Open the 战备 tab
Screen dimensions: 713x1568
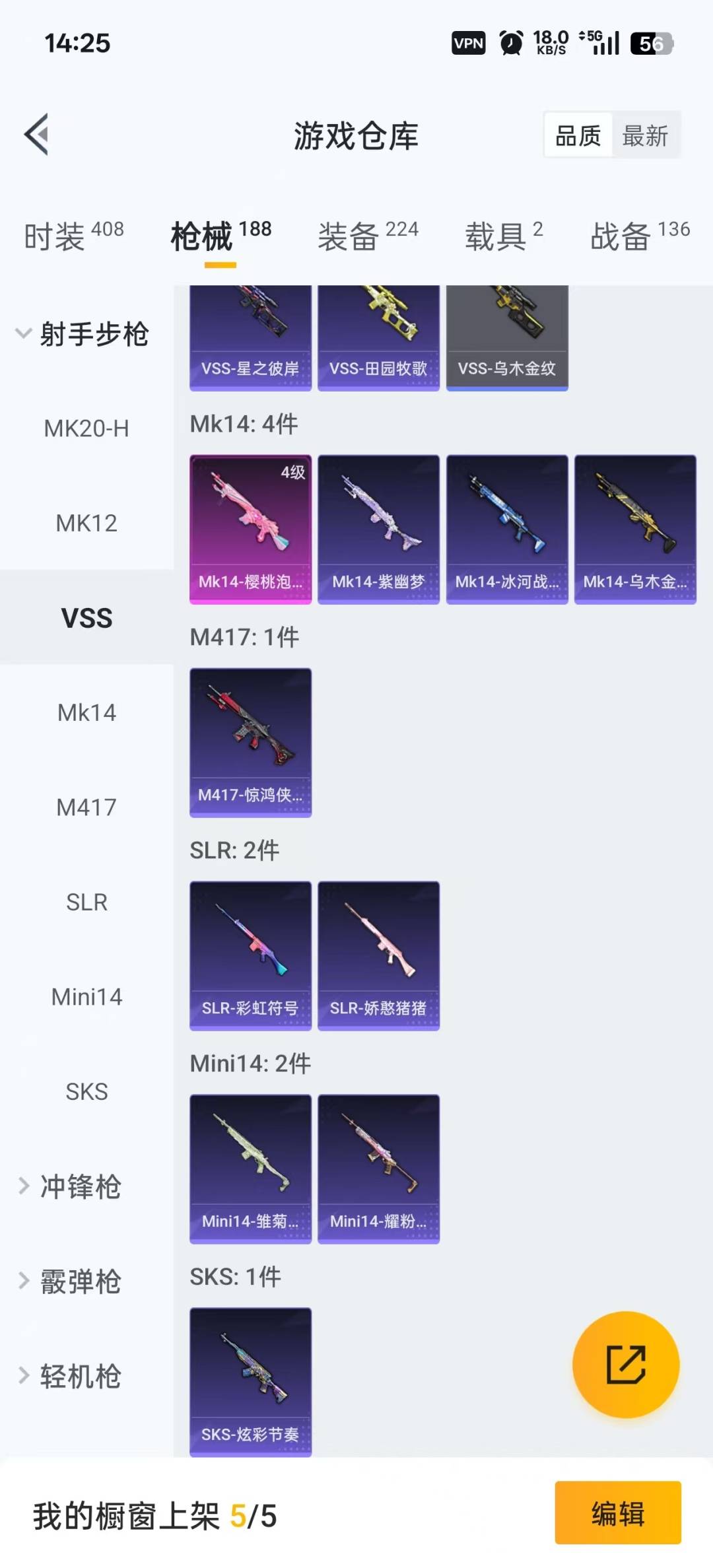pos(639,236)
